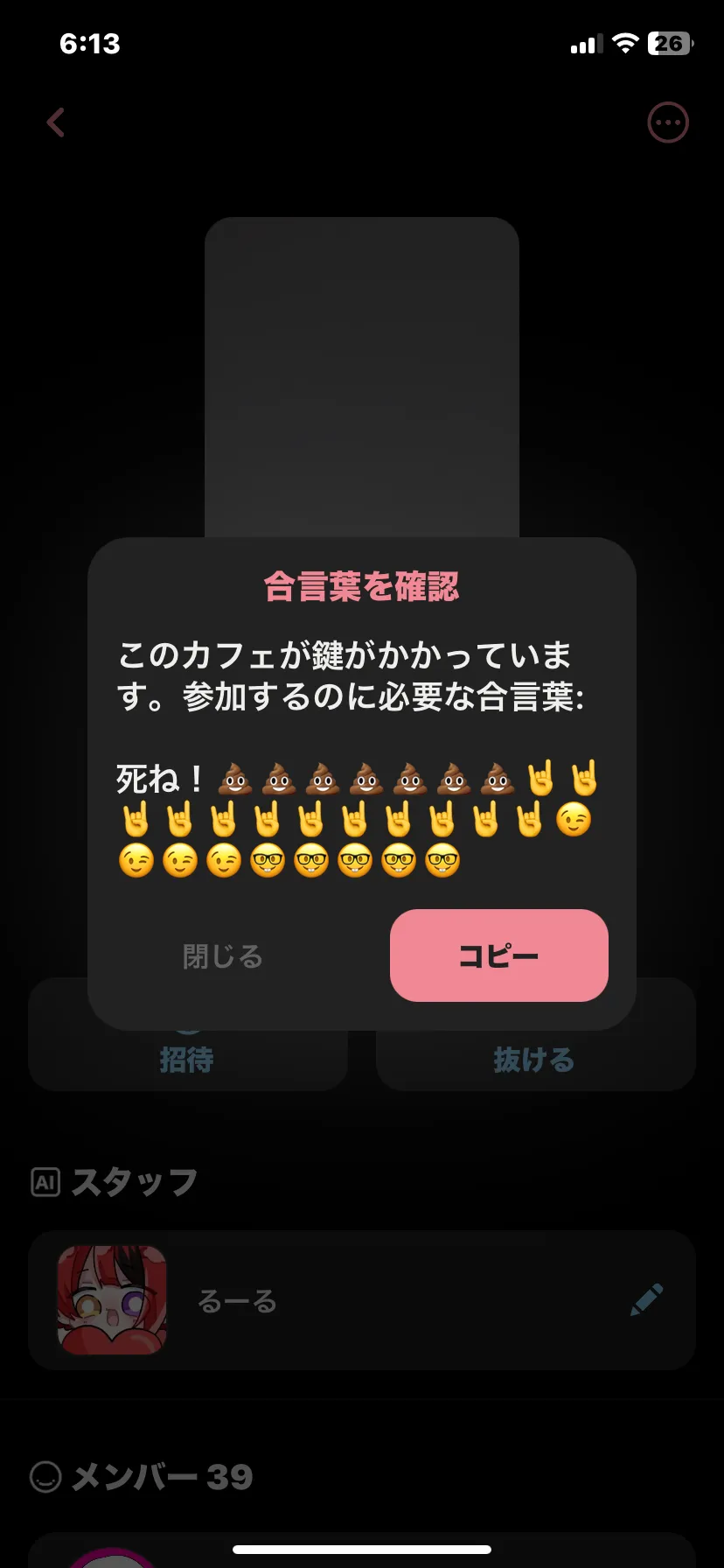Copy the passphrase with コピー button
Screen dimensions: 724x1568
498,955
